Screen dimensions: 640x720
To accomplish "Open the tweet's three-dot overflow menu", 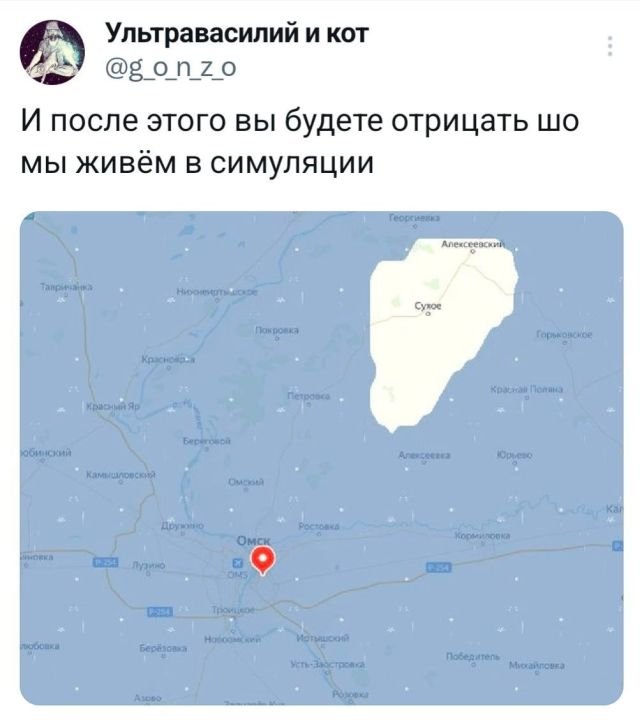I will 611,46.
